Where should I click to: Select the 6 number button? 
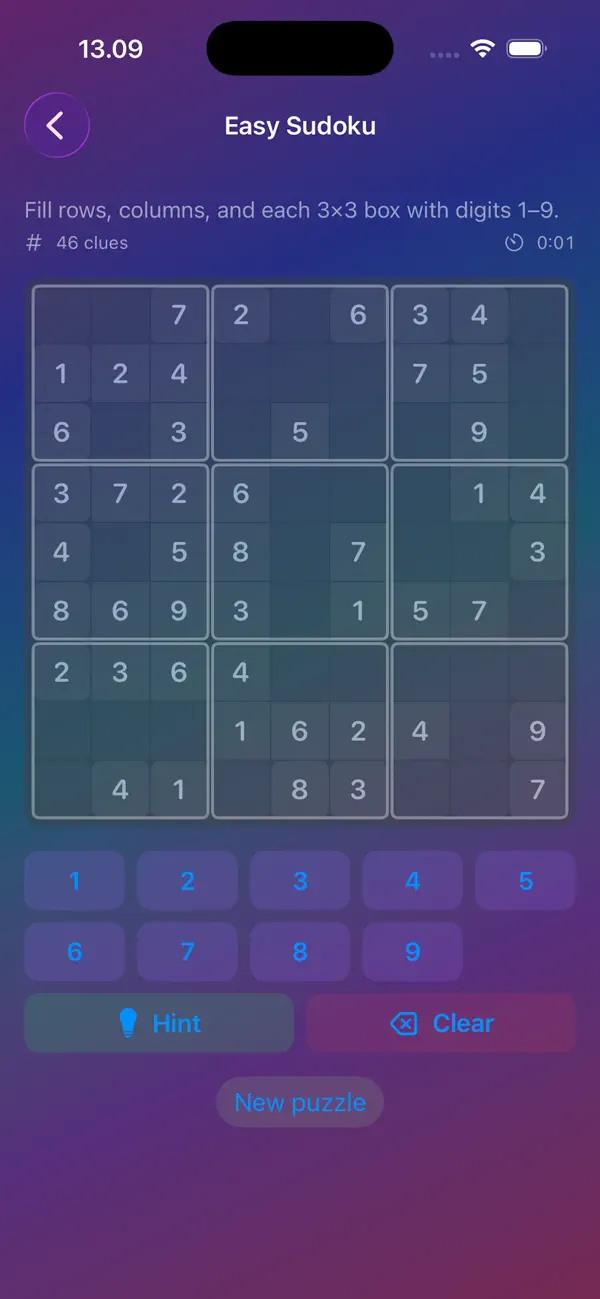74,951
